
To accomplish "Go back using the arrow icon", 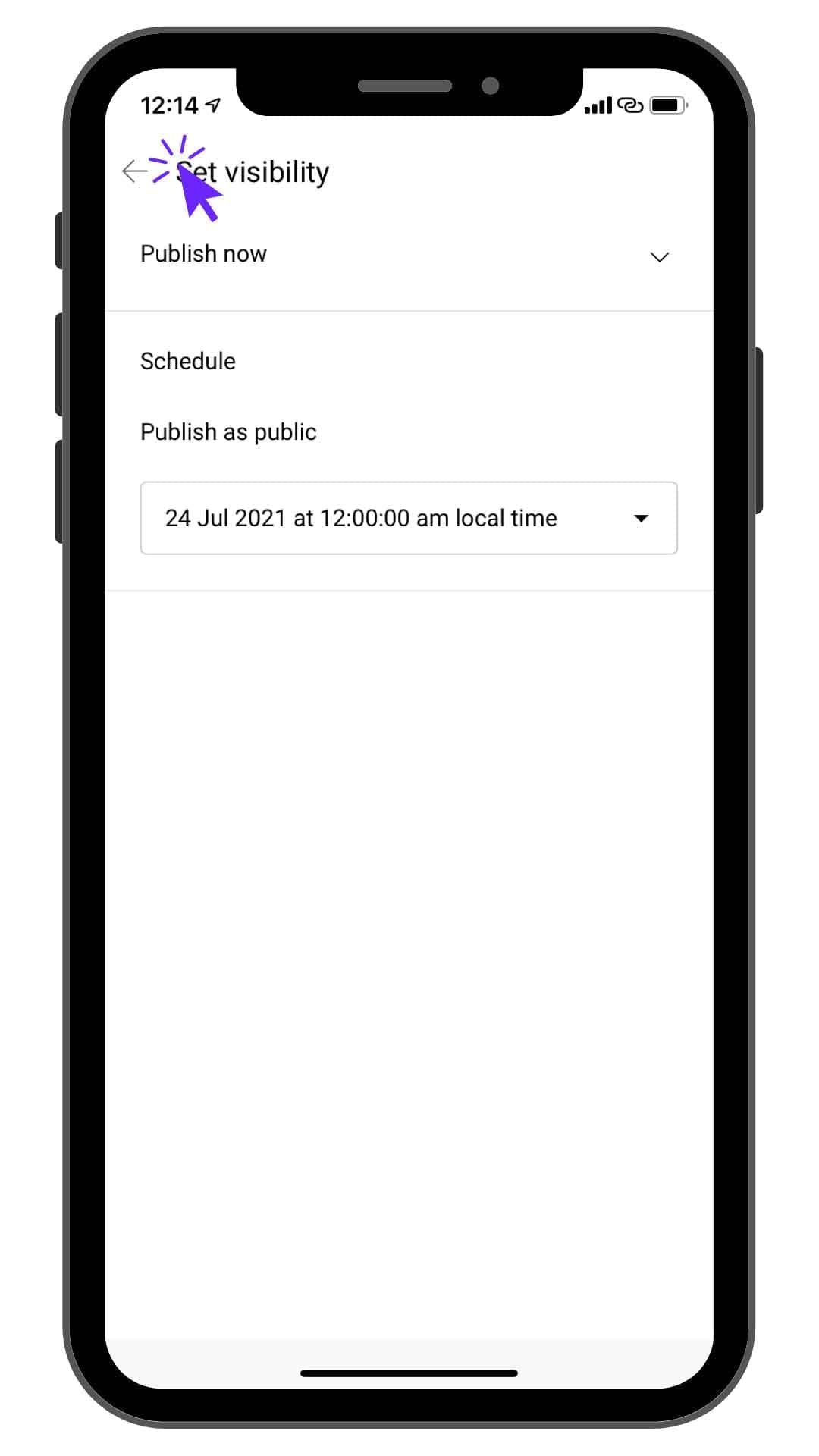I will tap(134, 171).
